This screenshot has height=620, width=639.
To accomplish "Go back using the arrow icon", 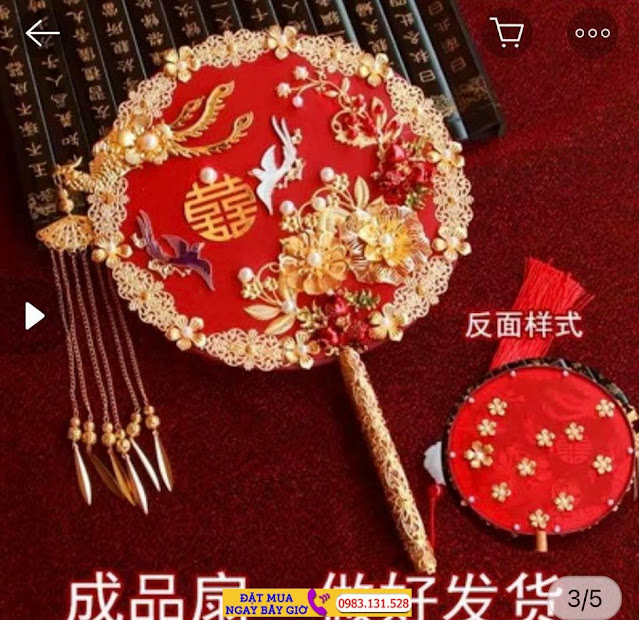I will (x=43, y=33).
